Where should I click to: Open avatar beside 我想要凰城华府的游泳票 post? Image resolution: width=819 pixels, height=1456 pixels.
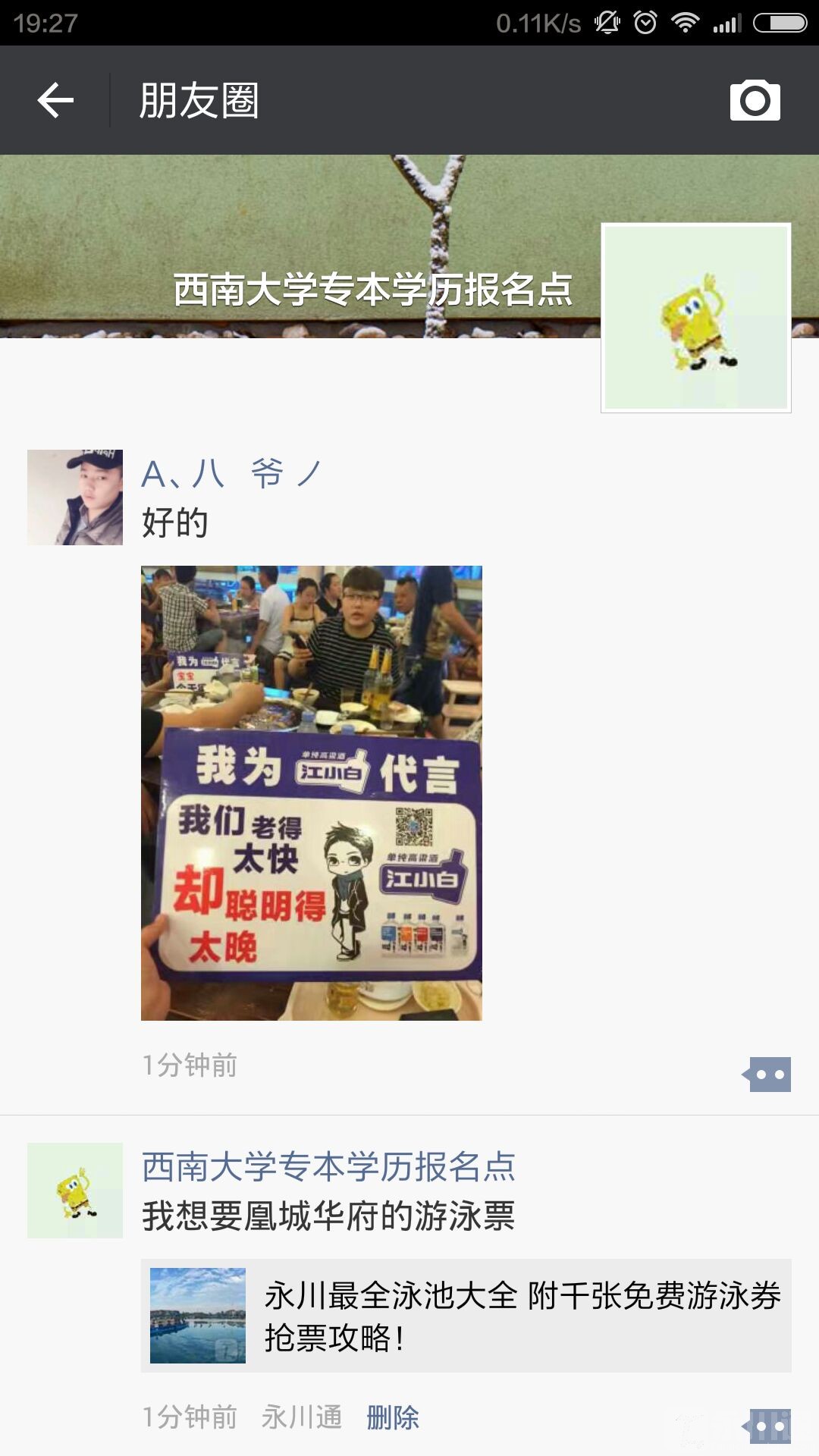(x=75, y=1190)
